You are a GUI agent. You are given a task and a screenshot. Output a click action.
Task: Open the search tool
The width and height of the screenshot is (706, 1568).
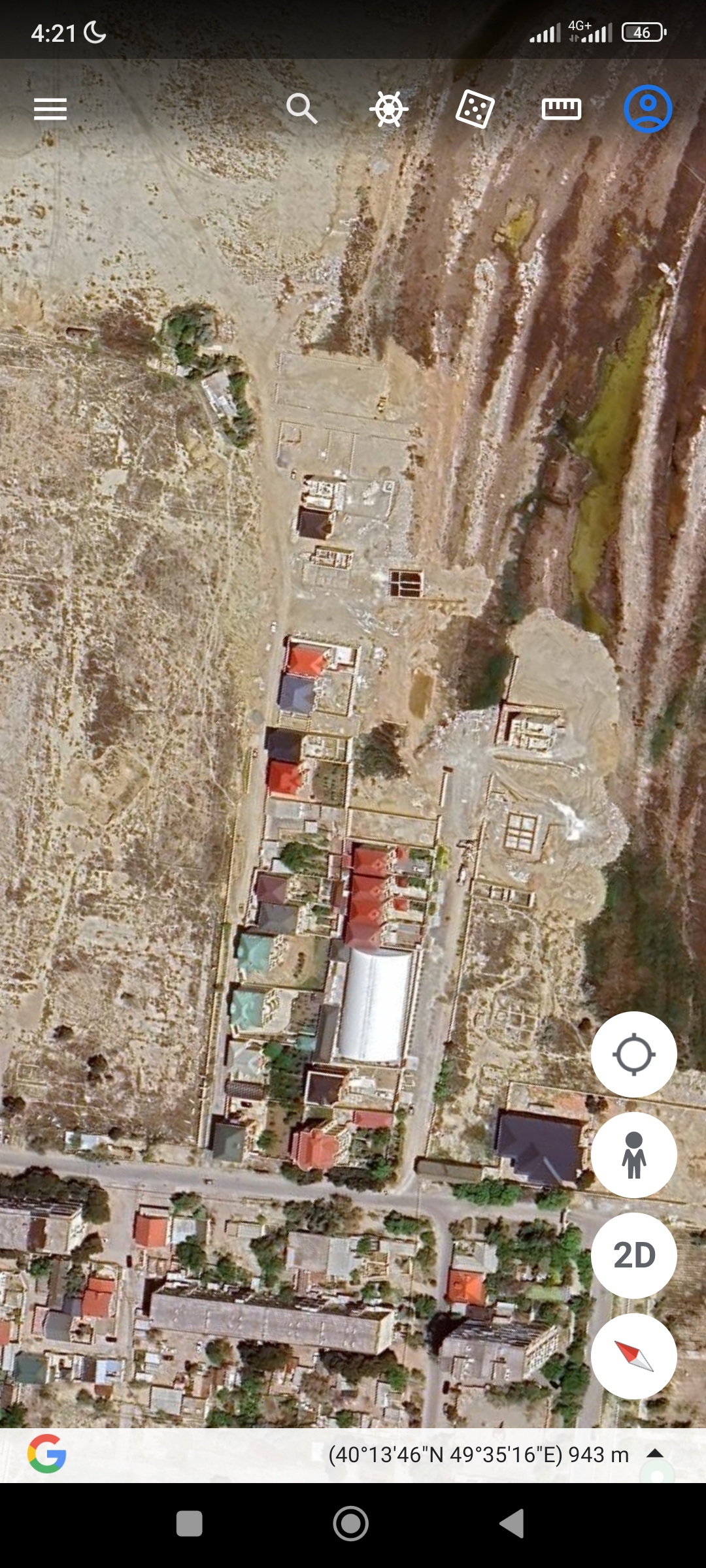[301, 108]
